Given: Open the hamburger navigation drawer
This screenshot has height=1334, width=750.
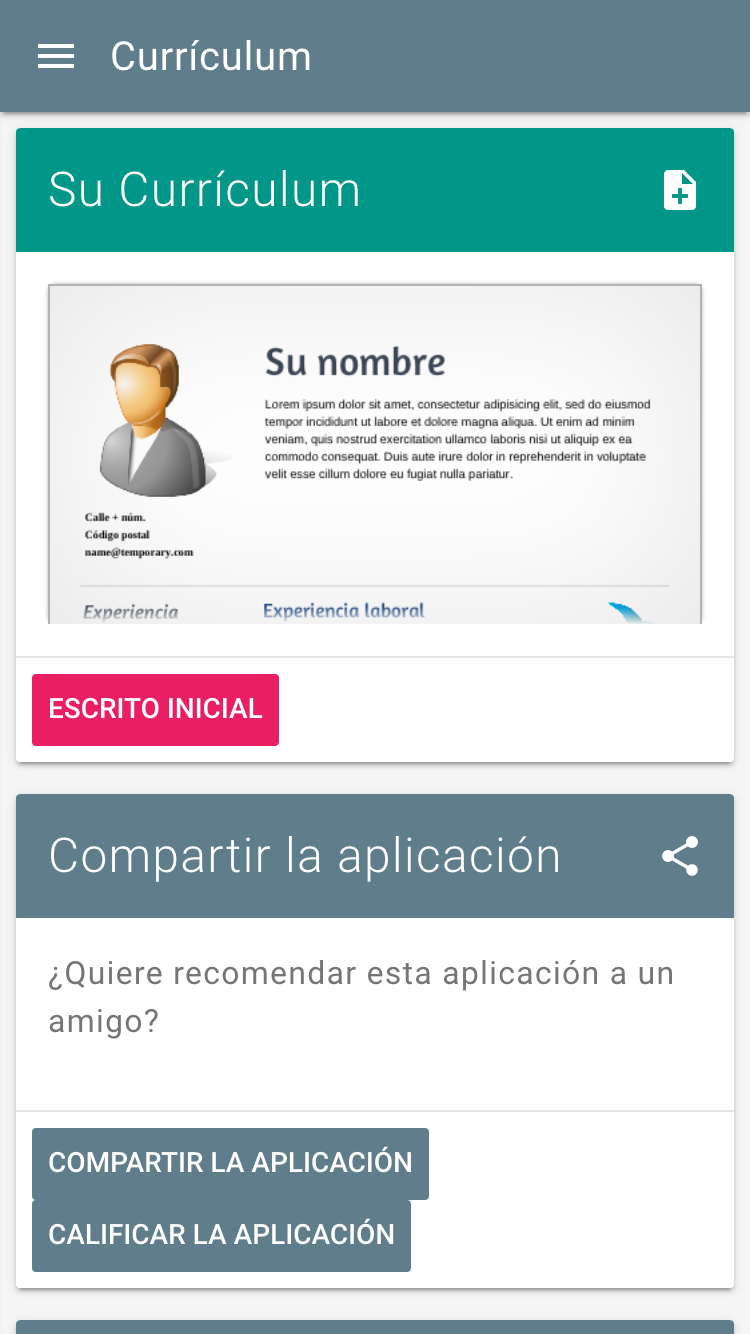Looking at the screenshot, I should coord(56,56).
